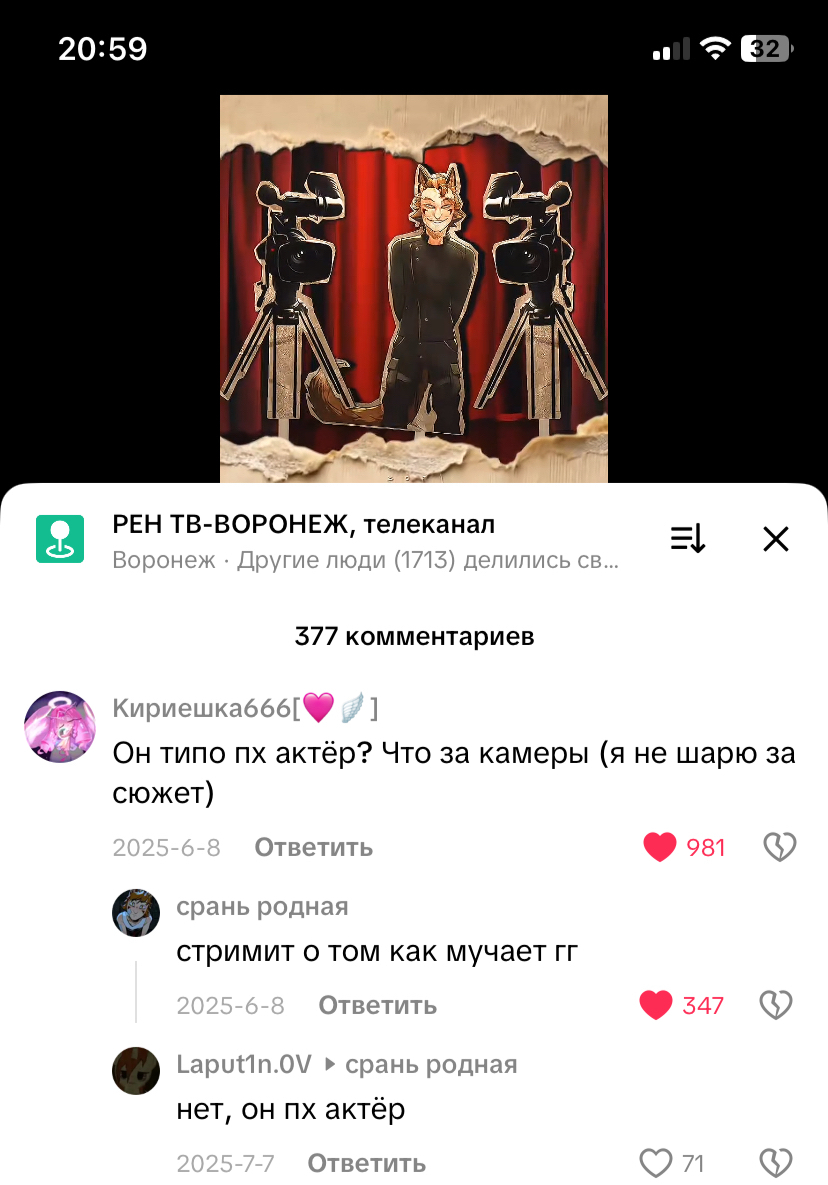This screenshot has width=828, height=1185.
Task: View срань родная's avatar profile
Action: coord(137,911)
